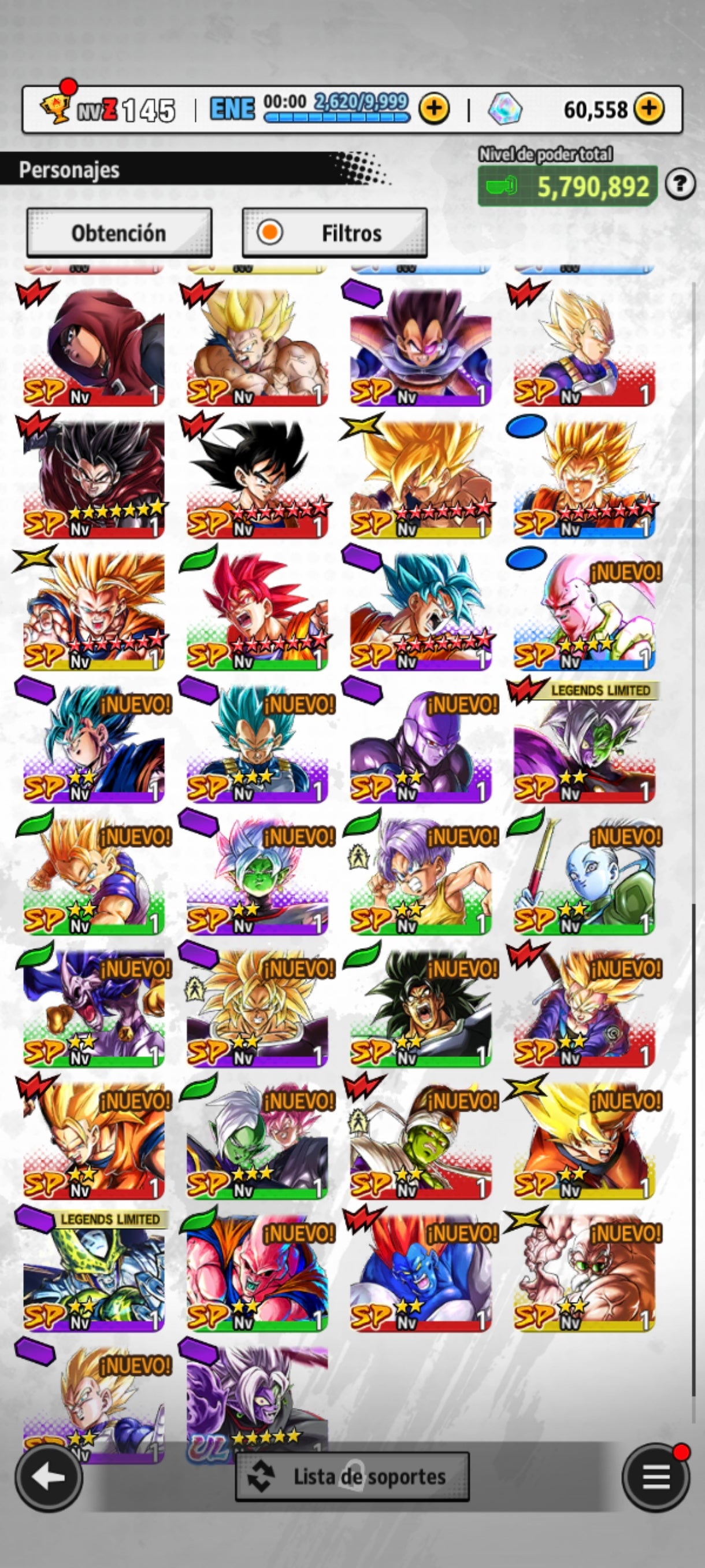Tap Lista de soportes button
The height and width of the screenshot is (1568, 705).
click(x=352, y=1477)
